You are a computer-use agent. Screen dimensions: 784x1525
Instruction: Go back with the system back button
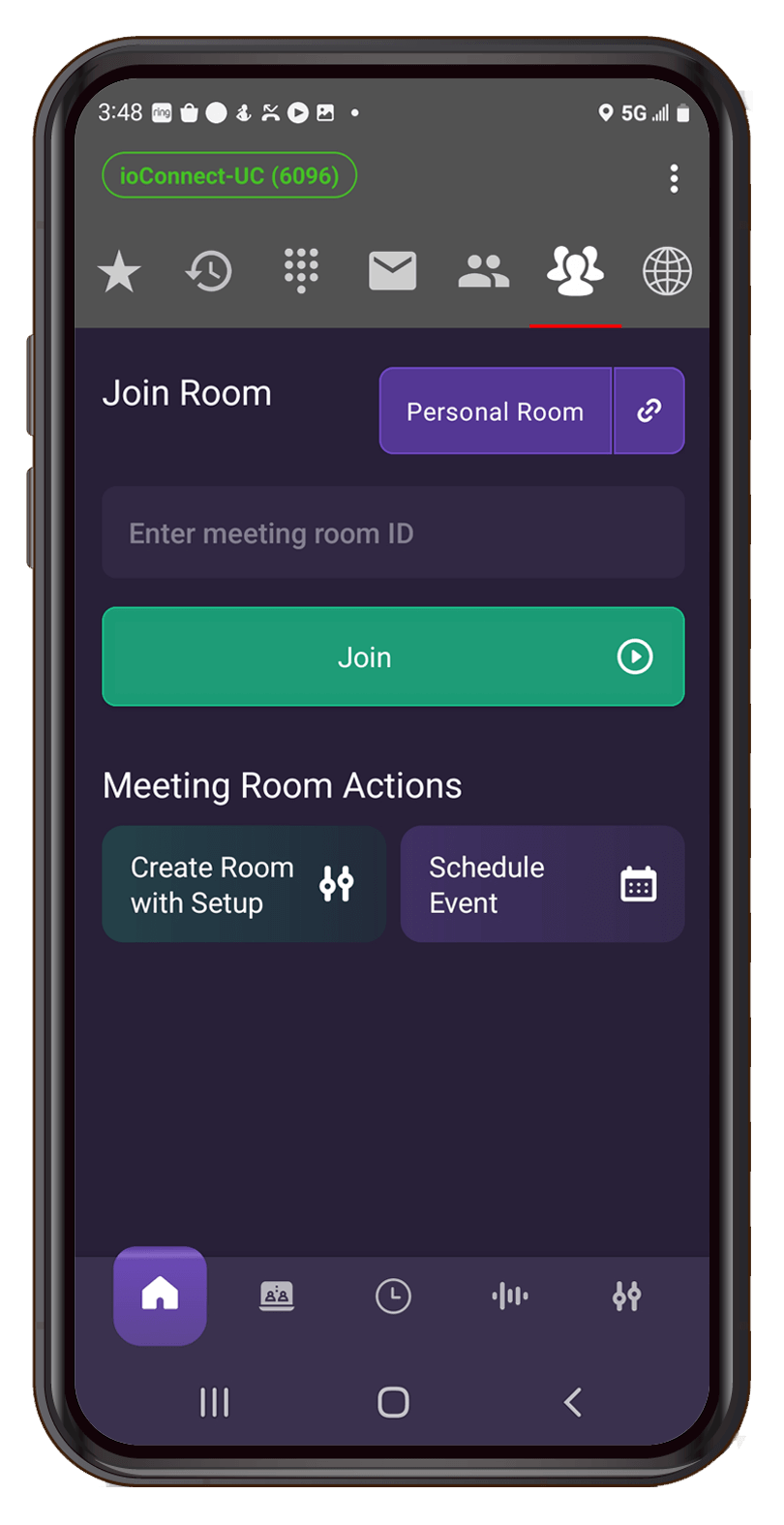(572, 1402)
